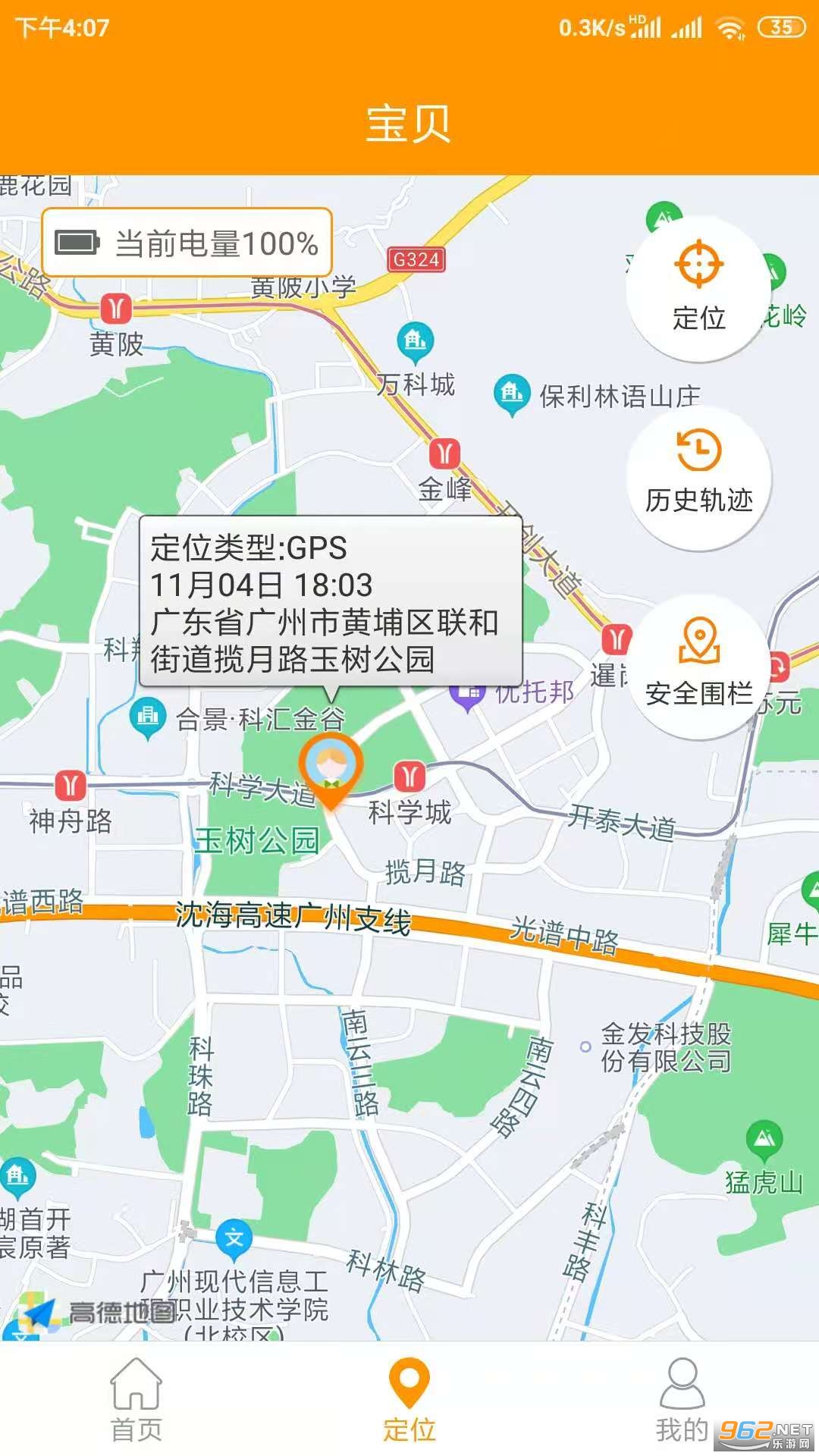
Task: Tap the 保利林语山庄 building icon
Action: (510, 393)
